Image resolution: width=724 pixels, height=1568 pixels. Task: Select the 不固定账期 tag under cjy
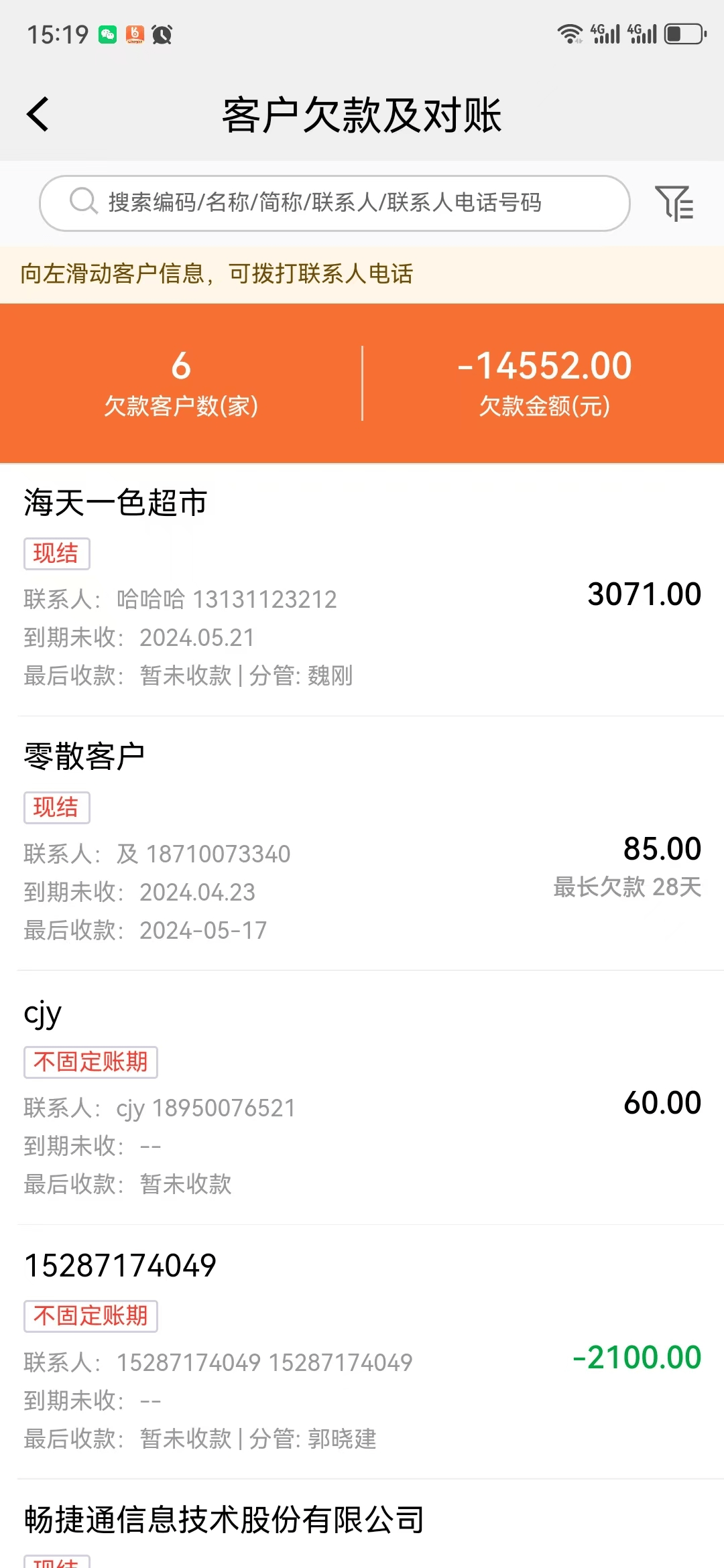click(90, 1062)
